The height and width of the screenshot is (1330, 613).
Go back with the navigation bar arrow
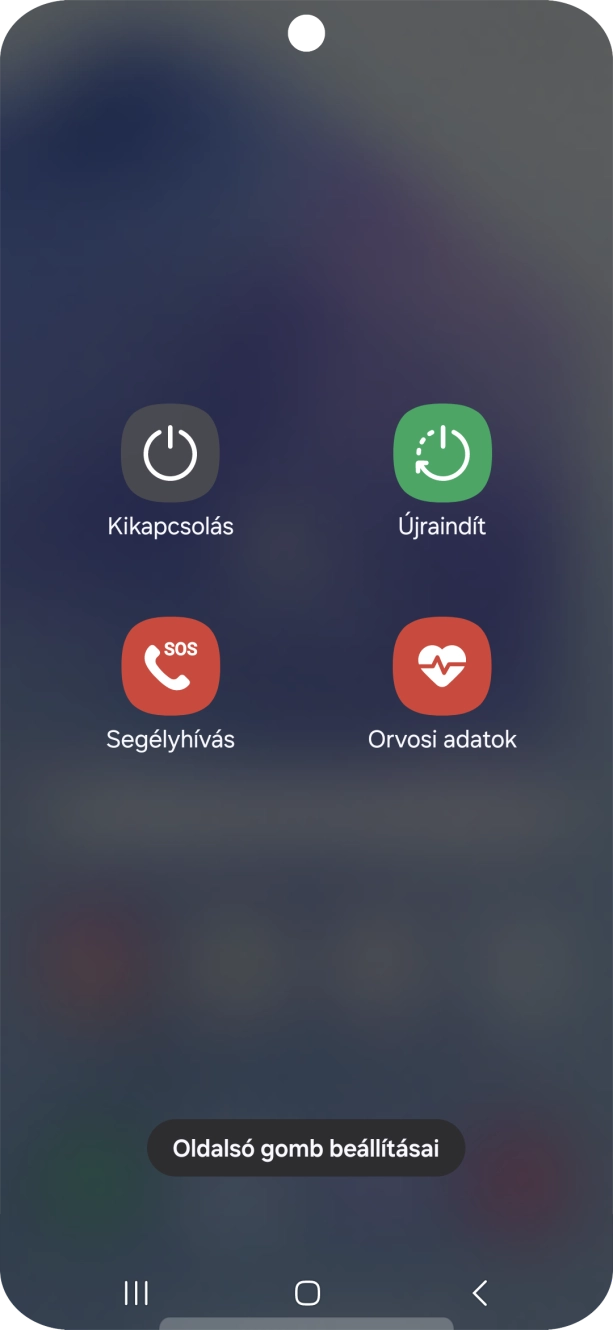(479, 1293)
